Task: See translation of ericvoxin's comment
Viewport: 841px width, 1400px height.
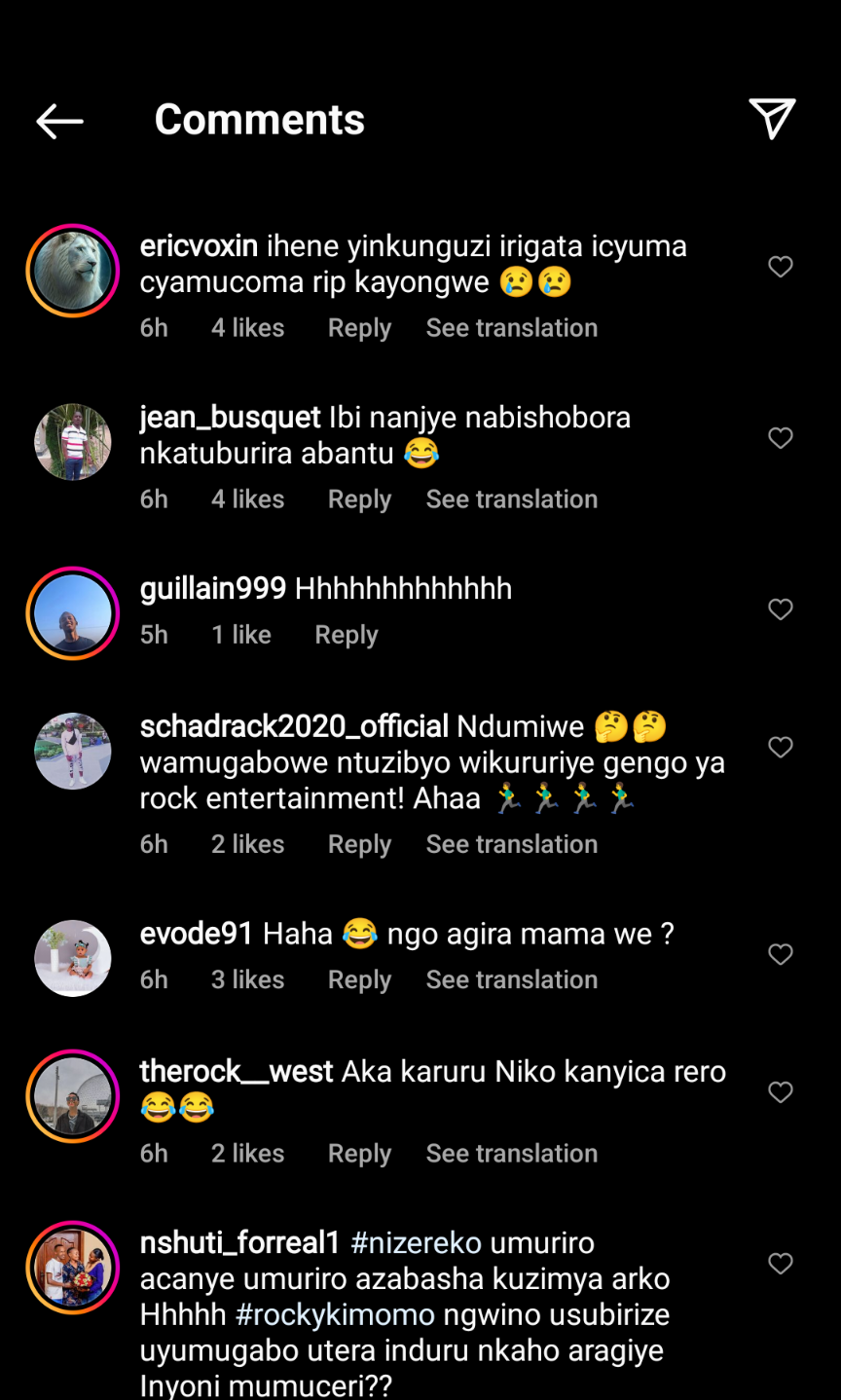Action: [511, 328]
